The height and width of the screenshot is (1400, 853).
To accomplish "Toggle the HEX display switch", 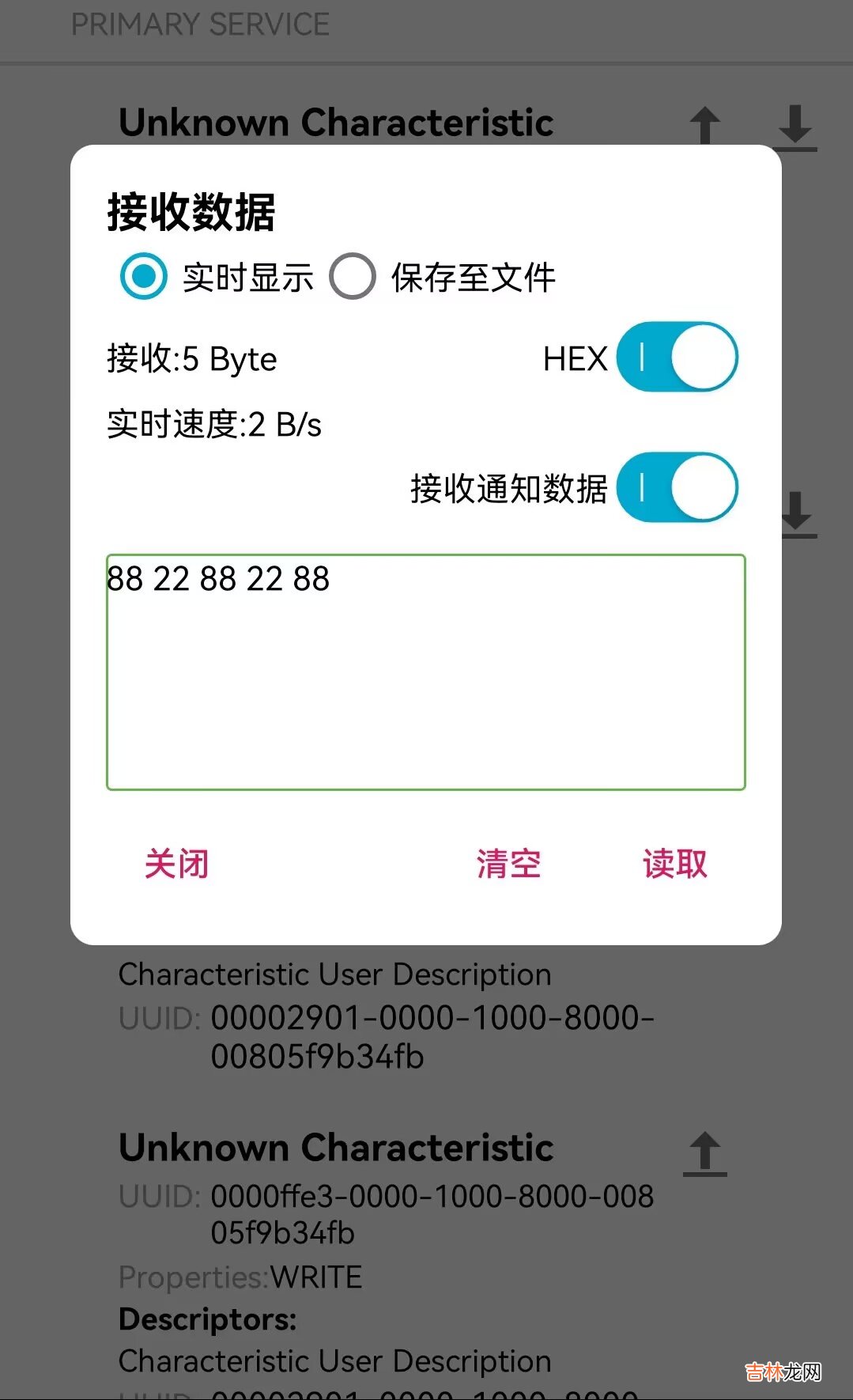I will click(677, 358).
